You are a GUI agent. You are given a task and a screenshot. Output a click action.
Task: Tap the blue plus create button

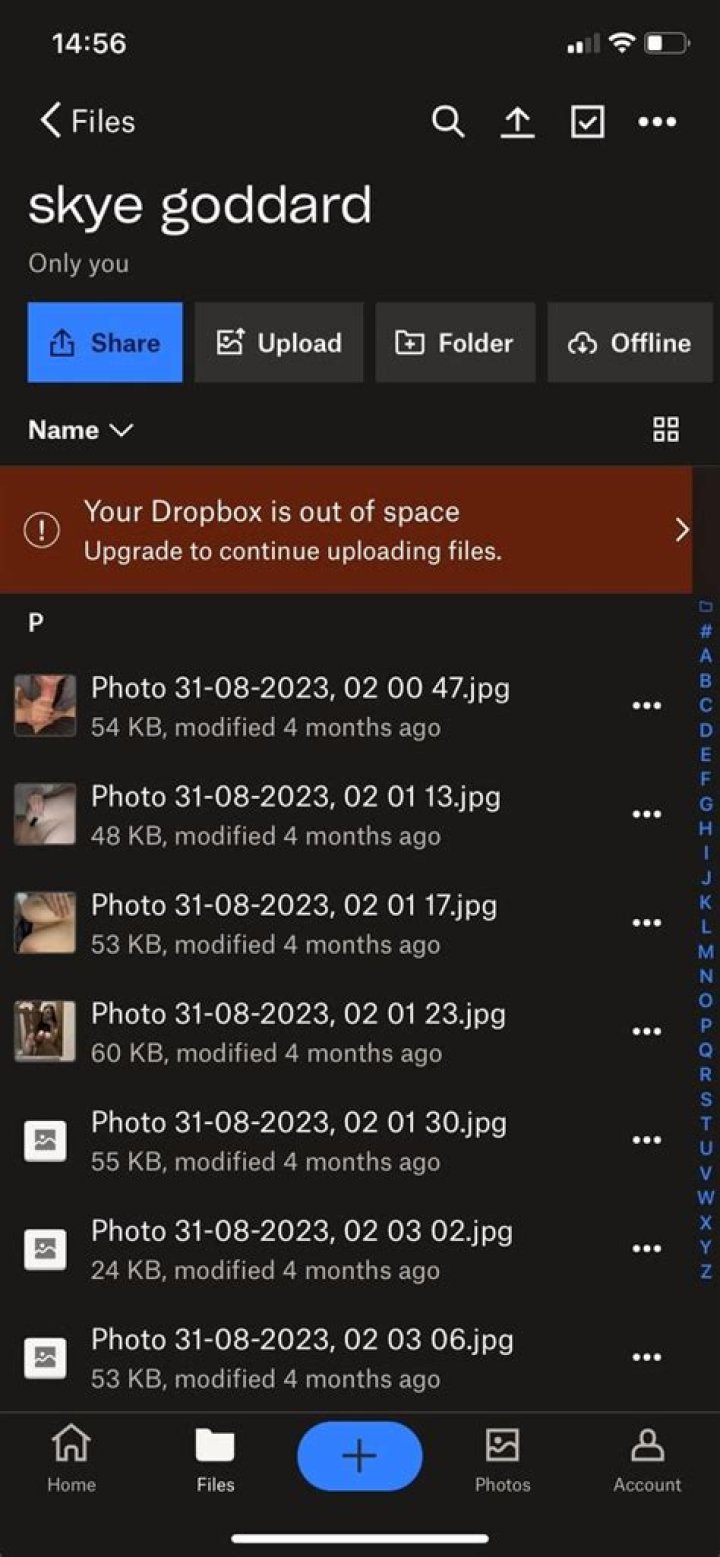[x=360, y=1456]
